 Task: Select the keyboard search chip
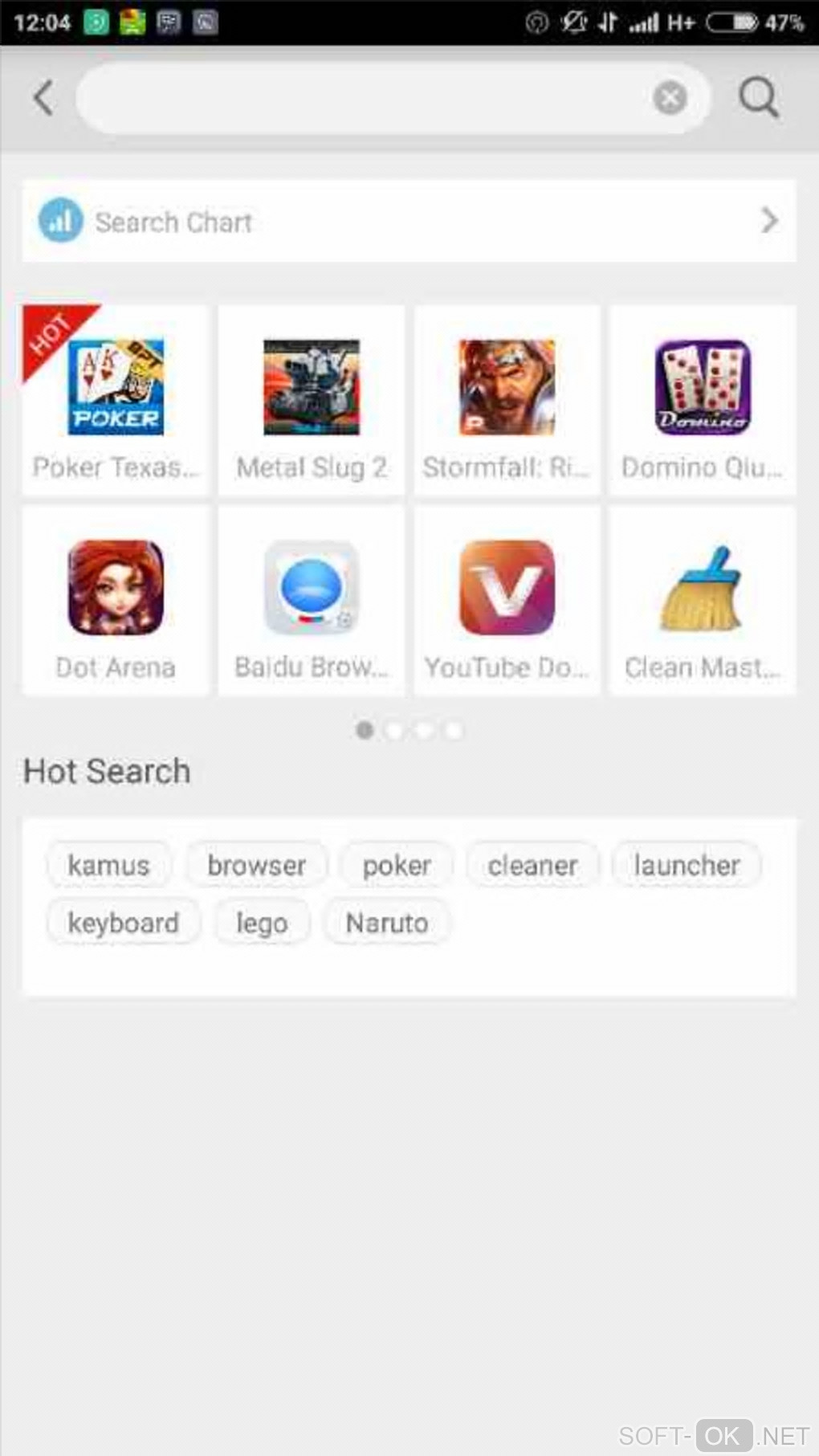[123, 923]
